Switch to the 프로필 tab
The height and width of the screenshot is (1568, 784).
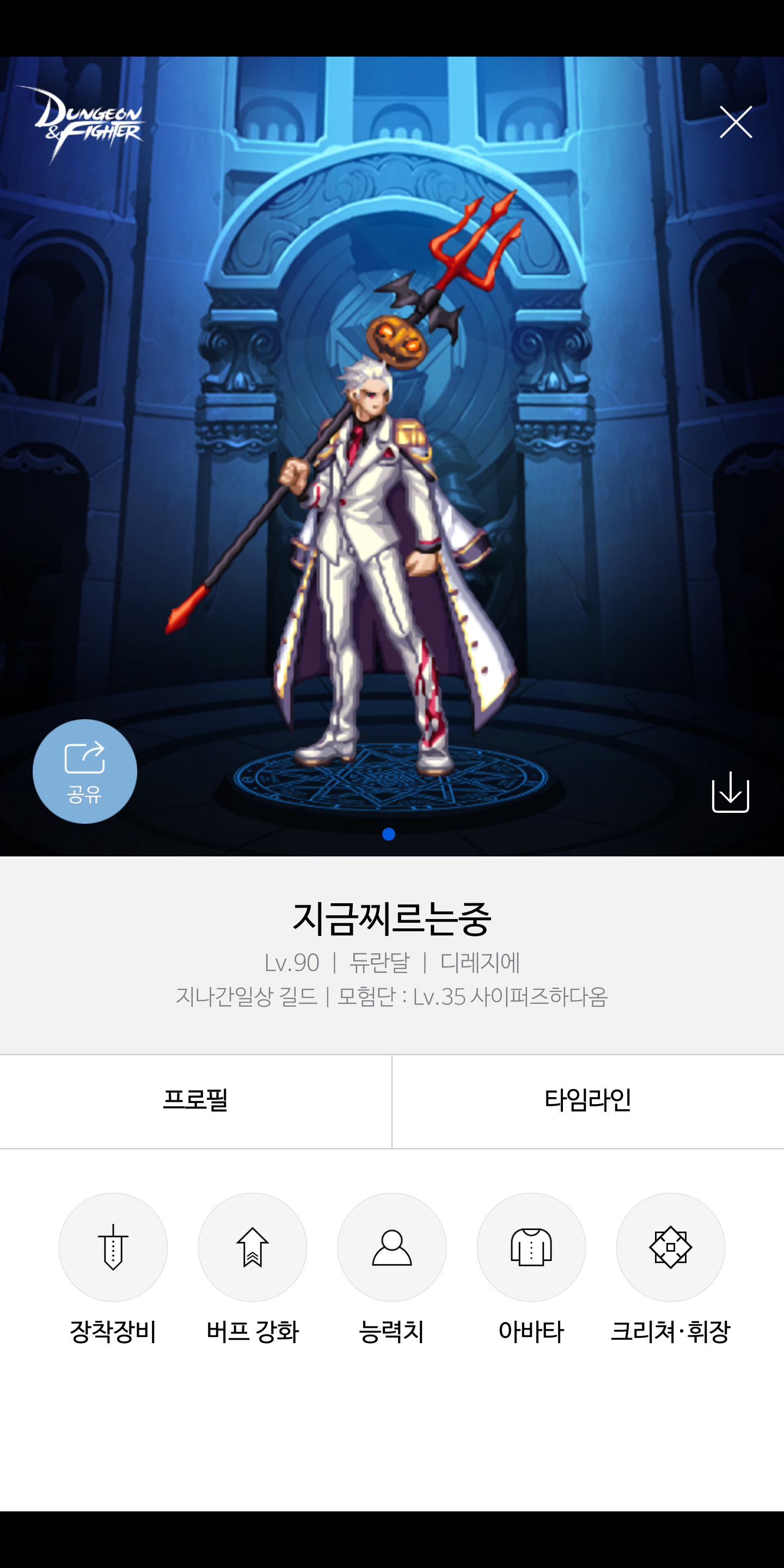coord(195,1101)
